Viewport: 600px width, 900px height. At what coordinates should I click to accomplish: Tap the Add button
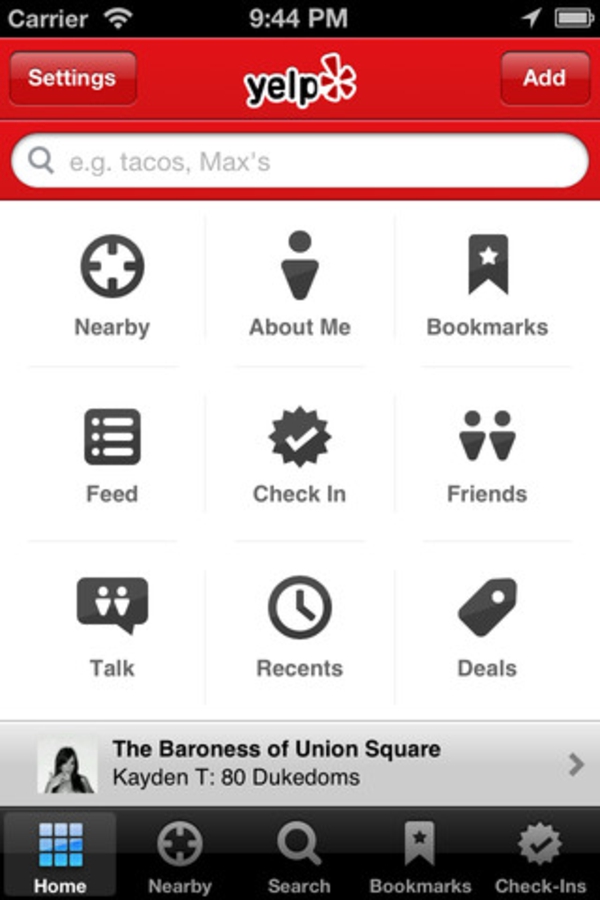544,78
